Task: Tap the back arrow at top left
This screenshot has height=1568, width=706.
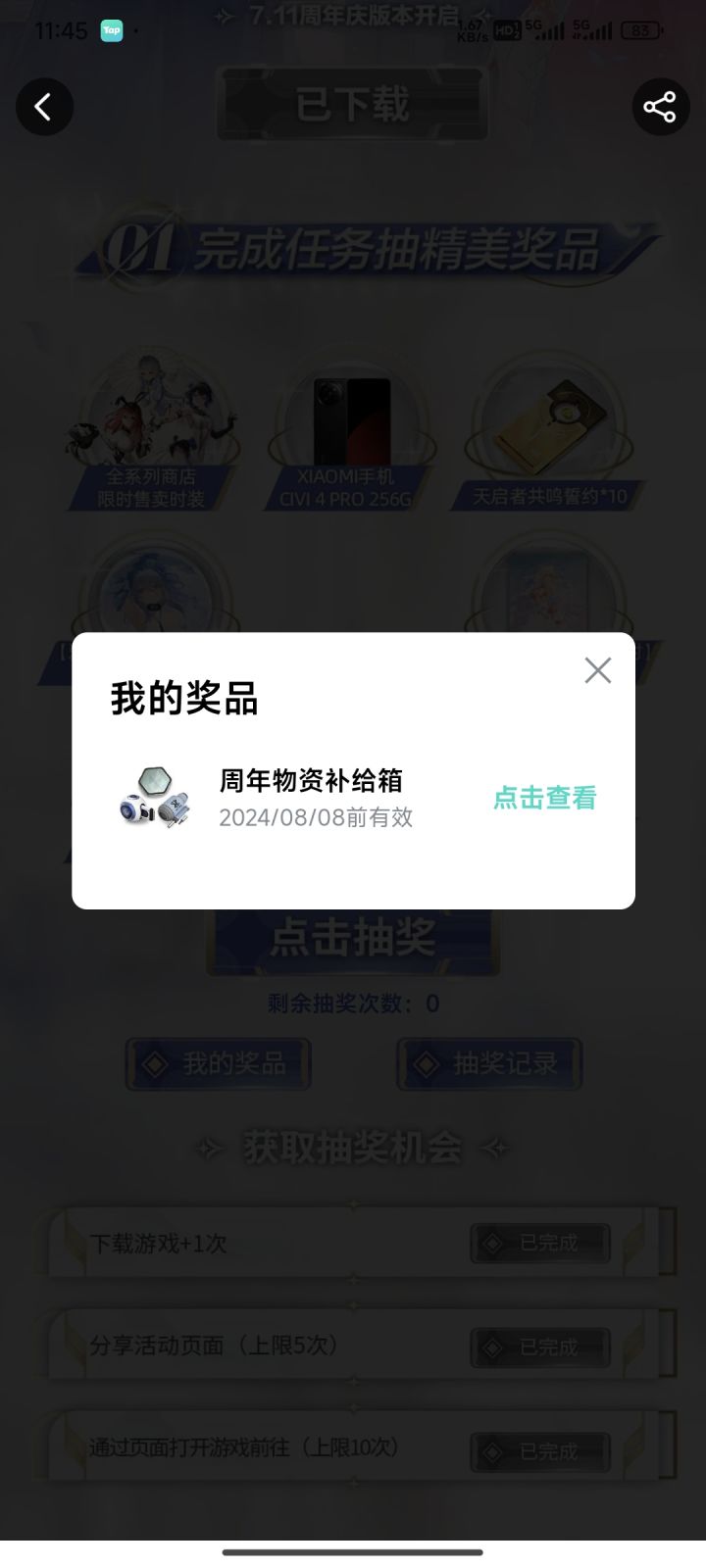Action: (x=44, y=107)
